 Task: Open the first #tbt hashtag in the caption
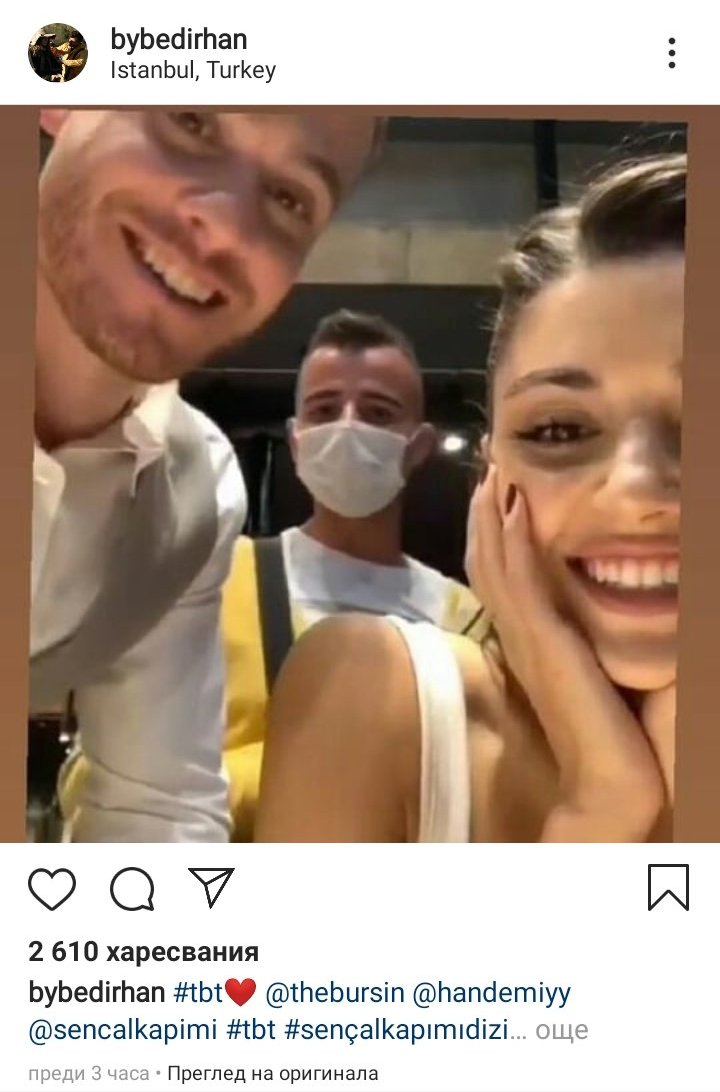[x=198, y=992]
